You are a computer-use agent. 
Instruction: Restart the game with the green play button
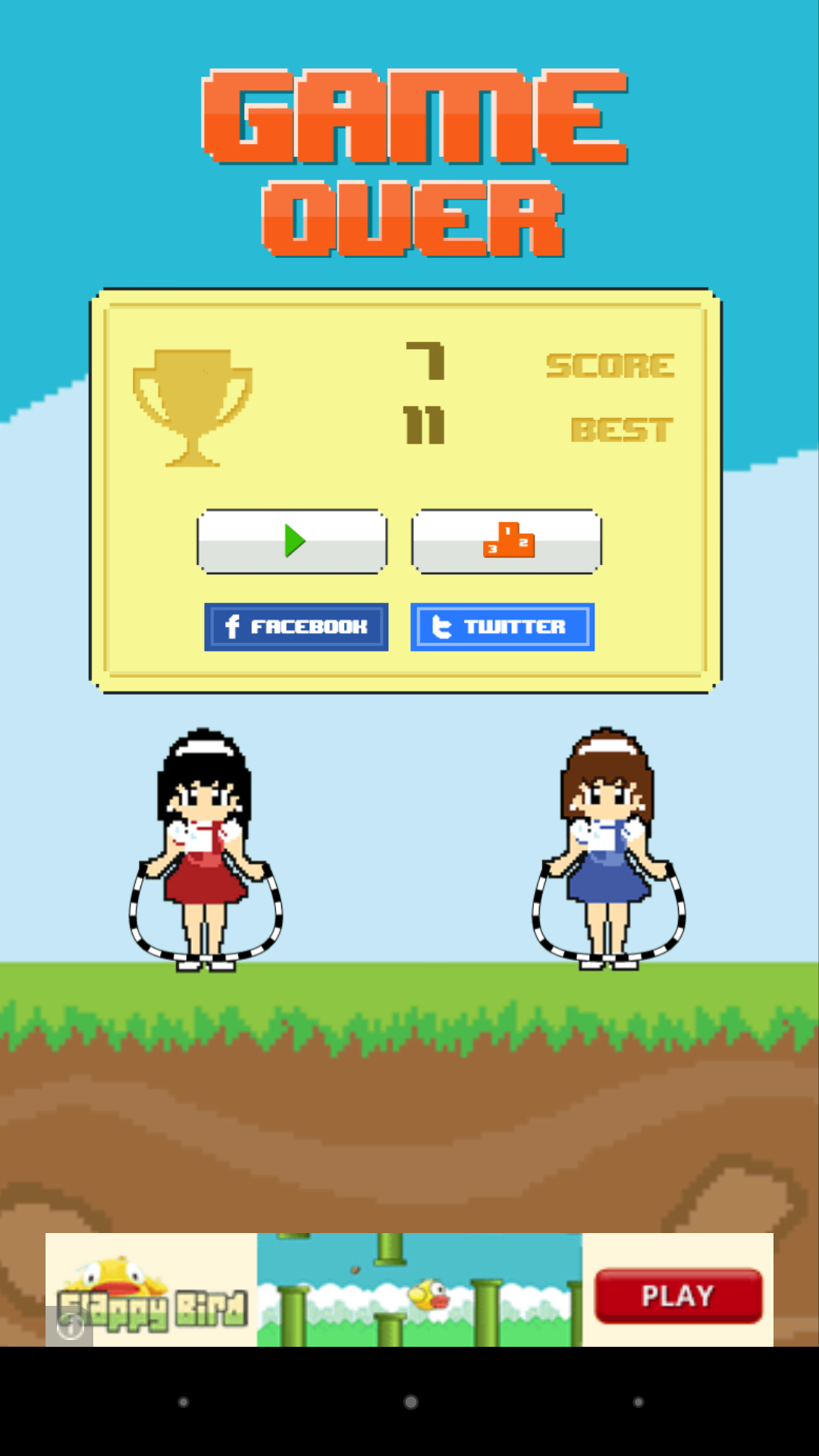pyautogui.click(x=292, y=541)
